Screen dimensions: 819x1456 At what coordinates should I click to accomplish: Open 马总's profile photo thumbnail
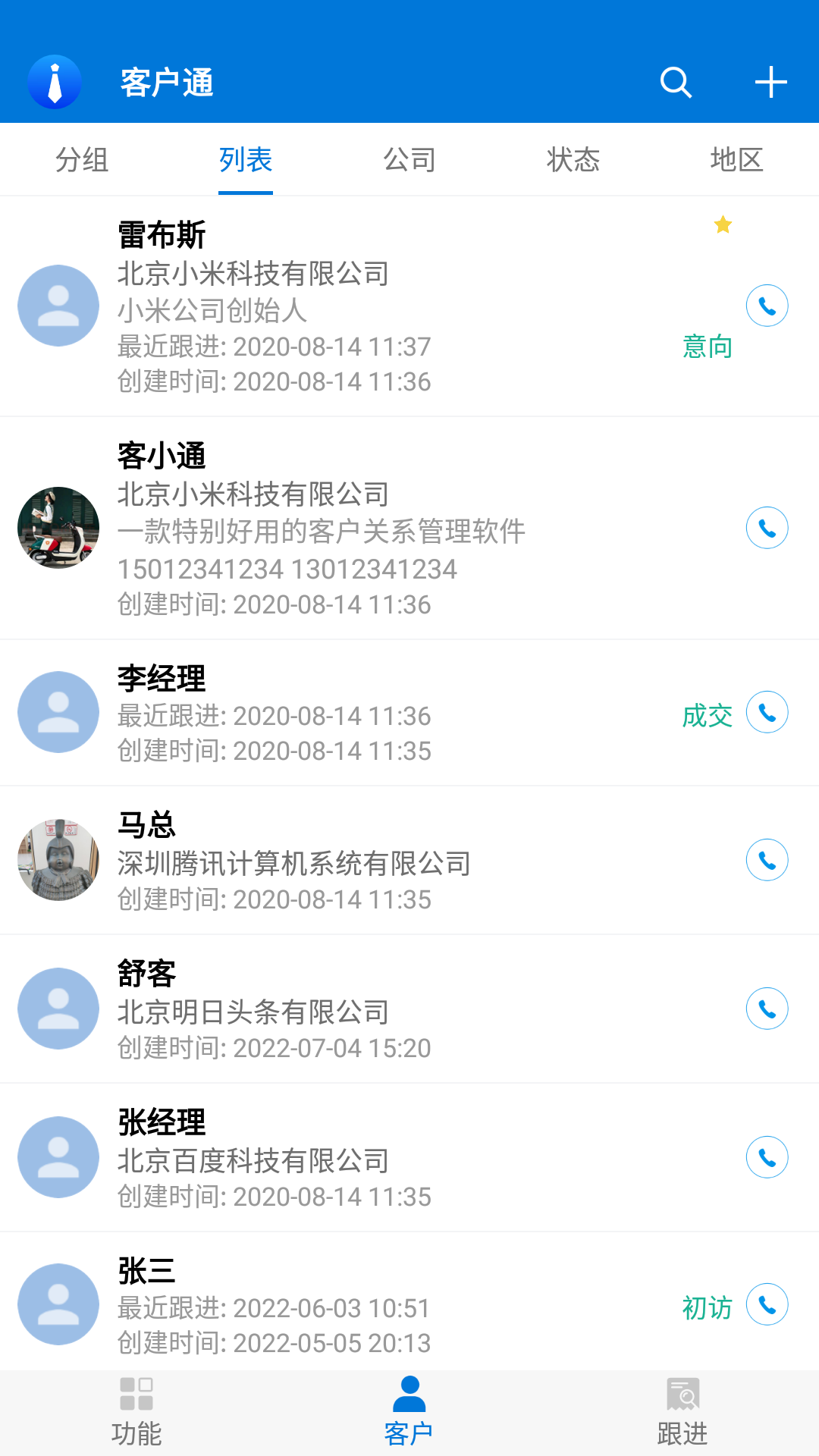coord(58,859)
